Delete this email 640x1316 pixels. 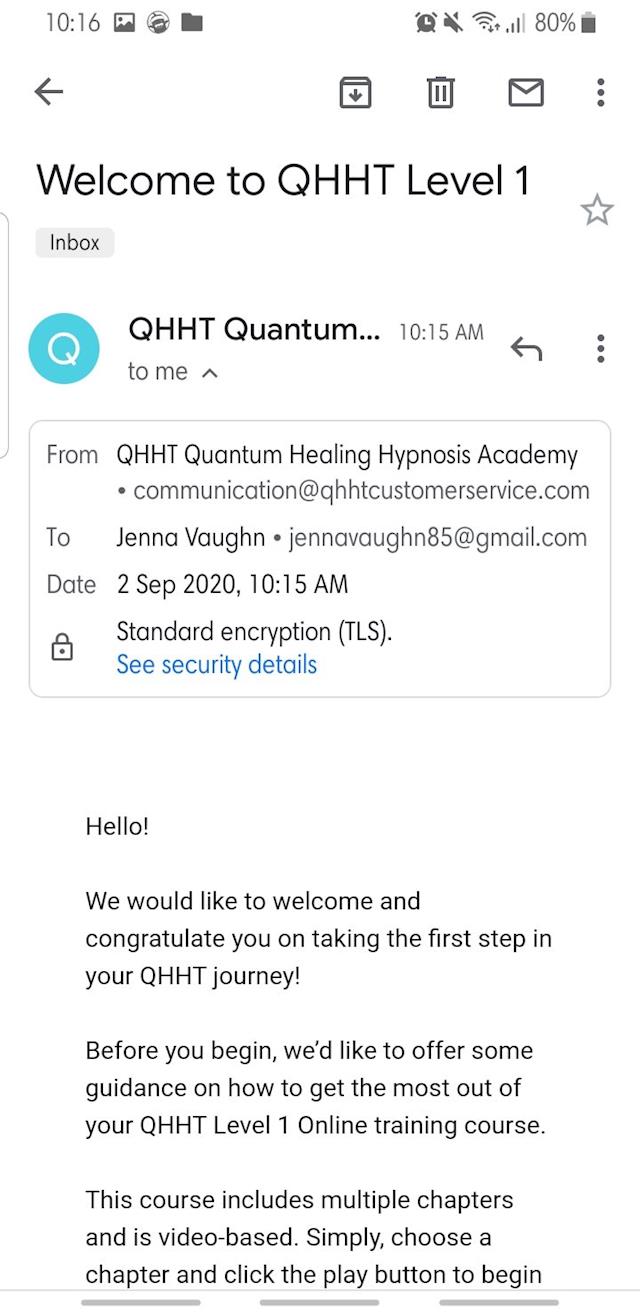click(x=440, y=93)
